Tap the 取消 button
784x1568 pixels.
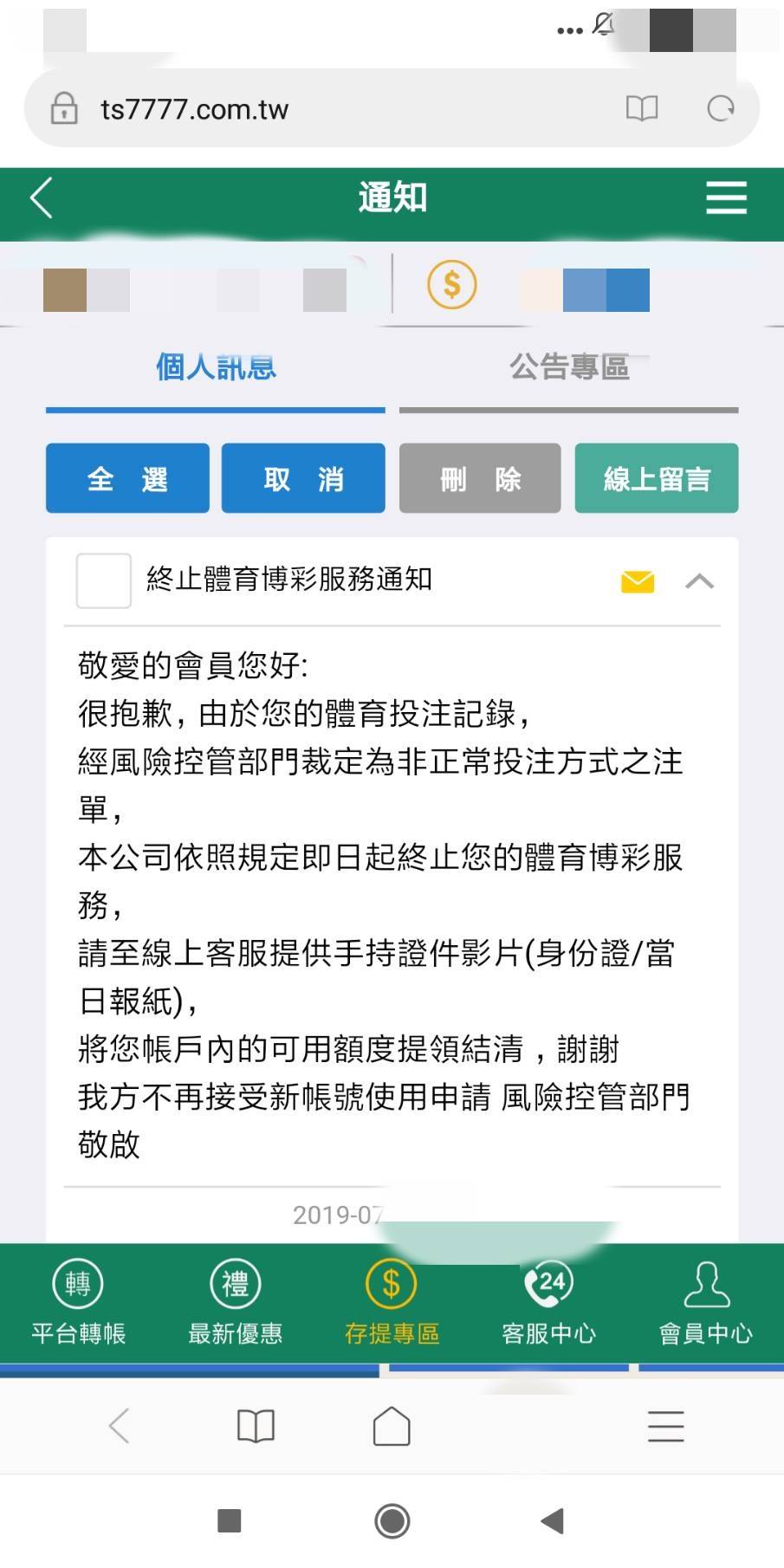pyautogui.click(x=303, y=478)
